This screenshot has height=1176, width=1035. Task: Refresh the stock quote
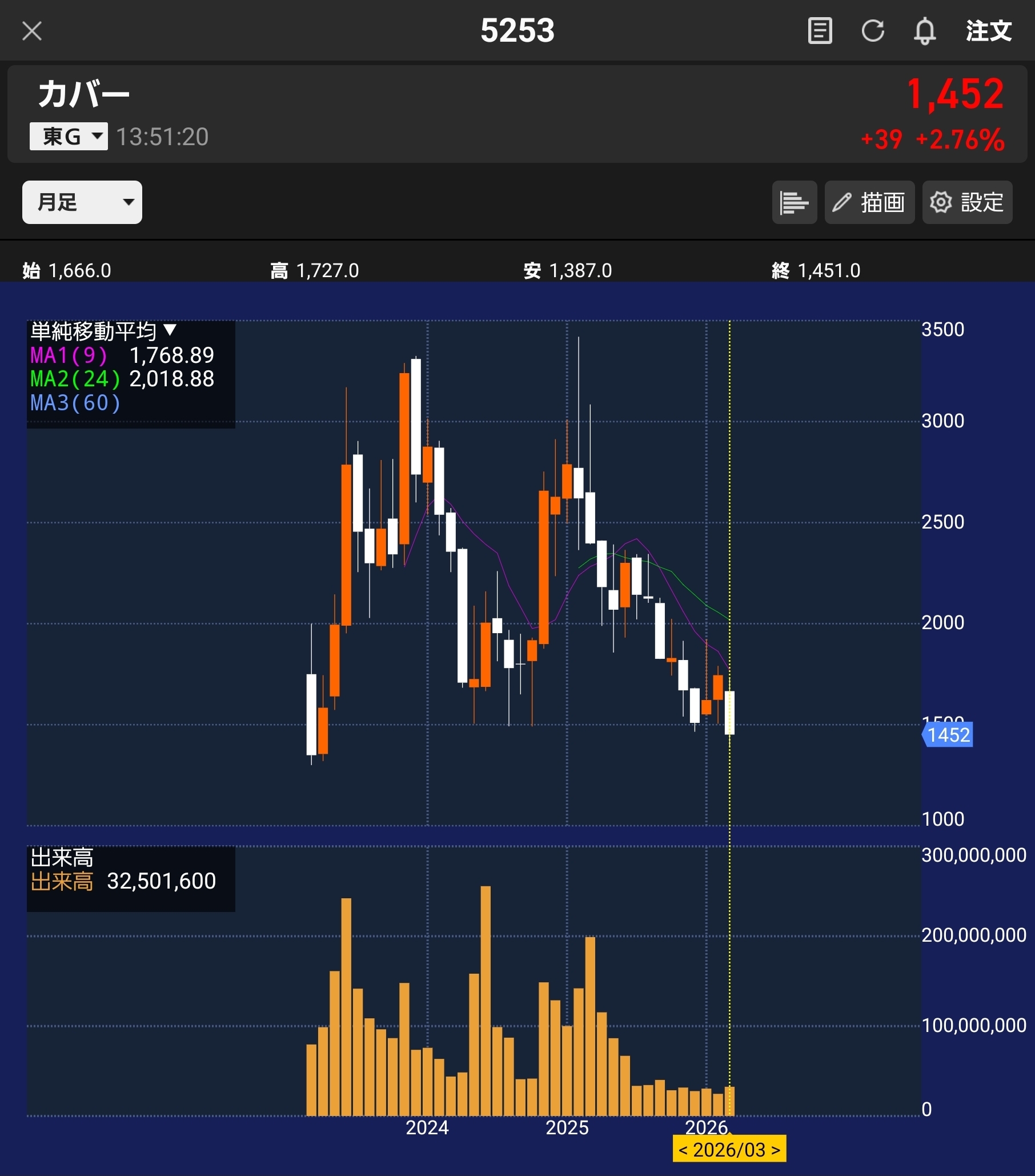click(x=872, y=31)
